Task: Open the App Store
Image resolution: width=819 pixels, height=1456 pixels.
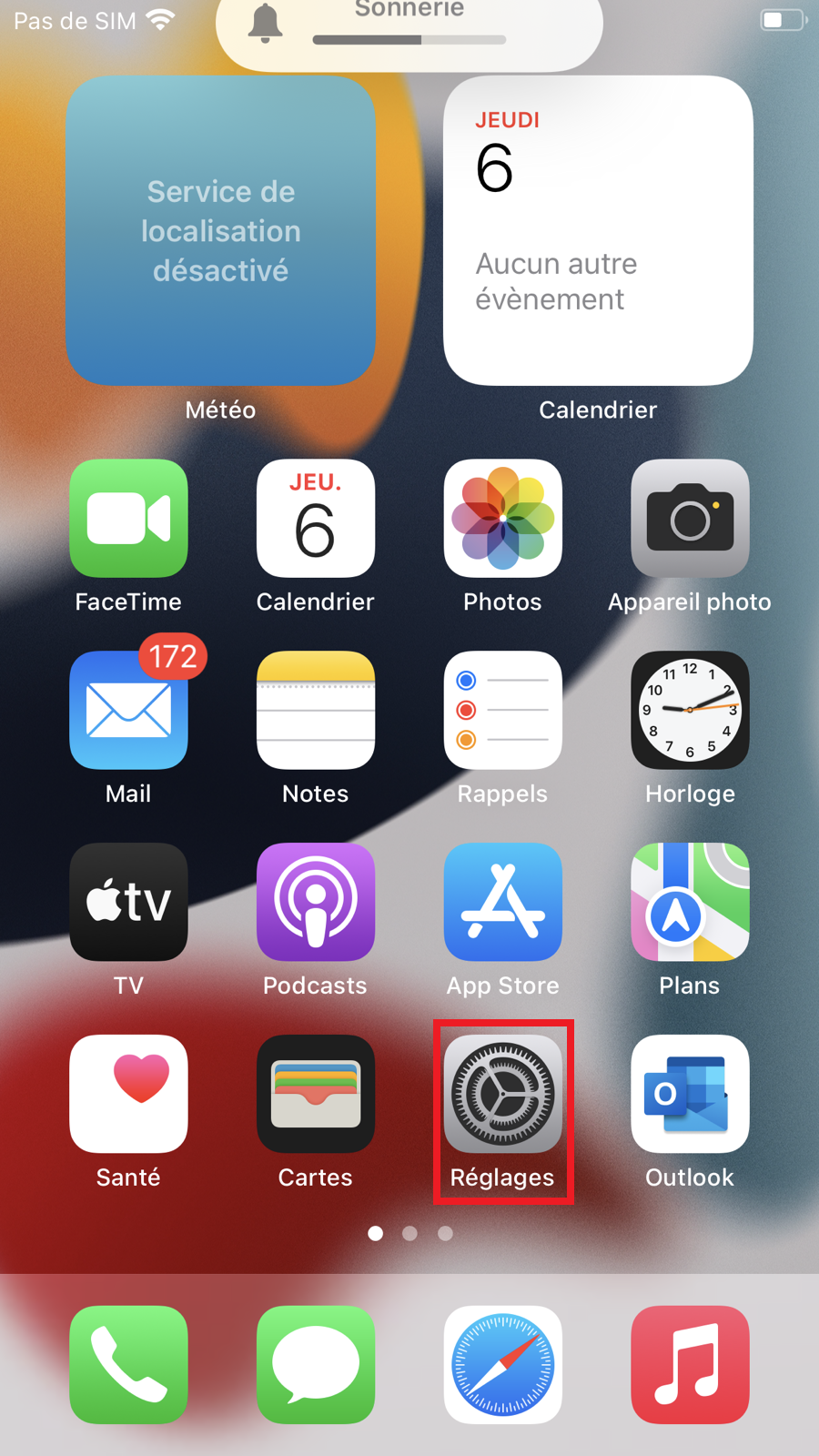Action: pyautogui.click(x=502, y=902)
